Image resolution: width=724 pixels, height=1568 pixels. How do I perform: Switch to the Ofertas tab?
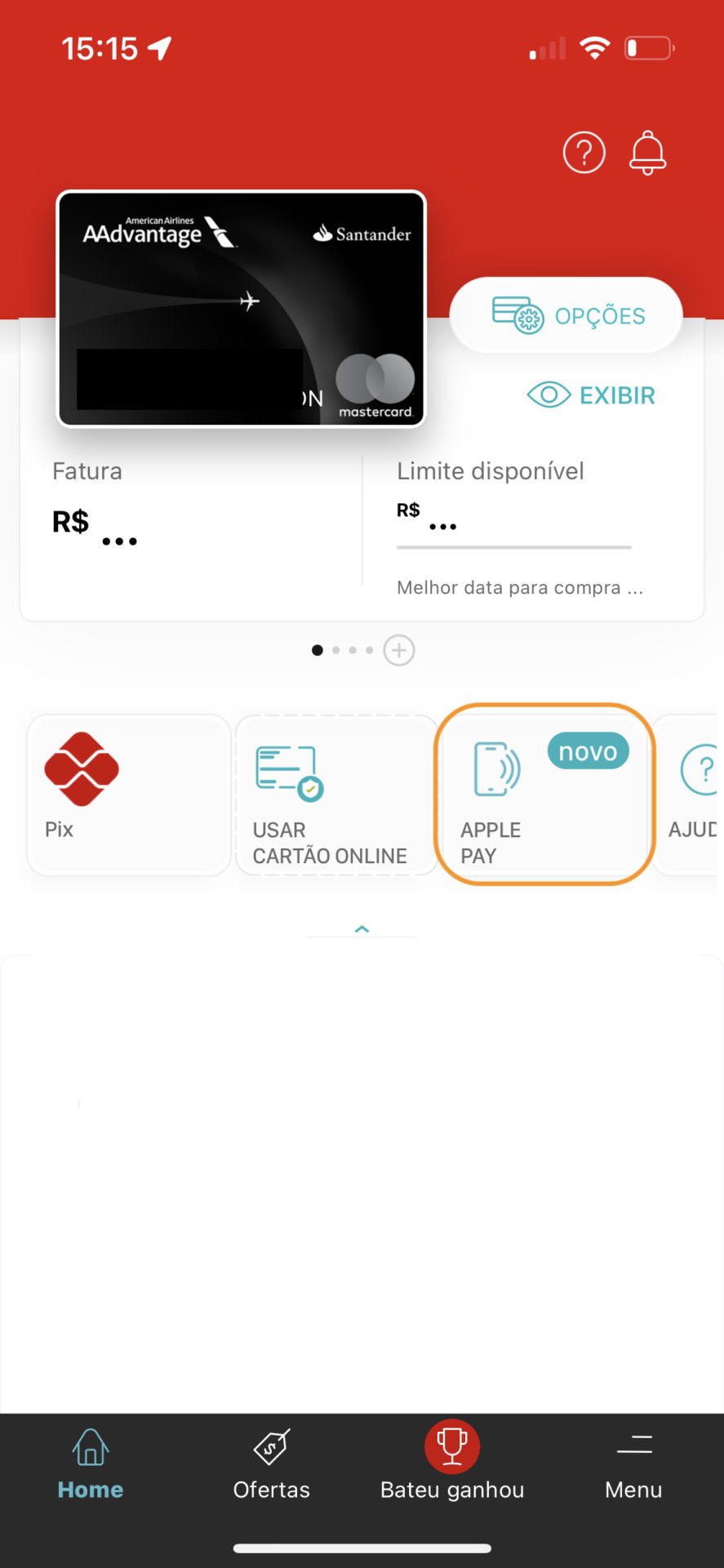coord(272,1465)
